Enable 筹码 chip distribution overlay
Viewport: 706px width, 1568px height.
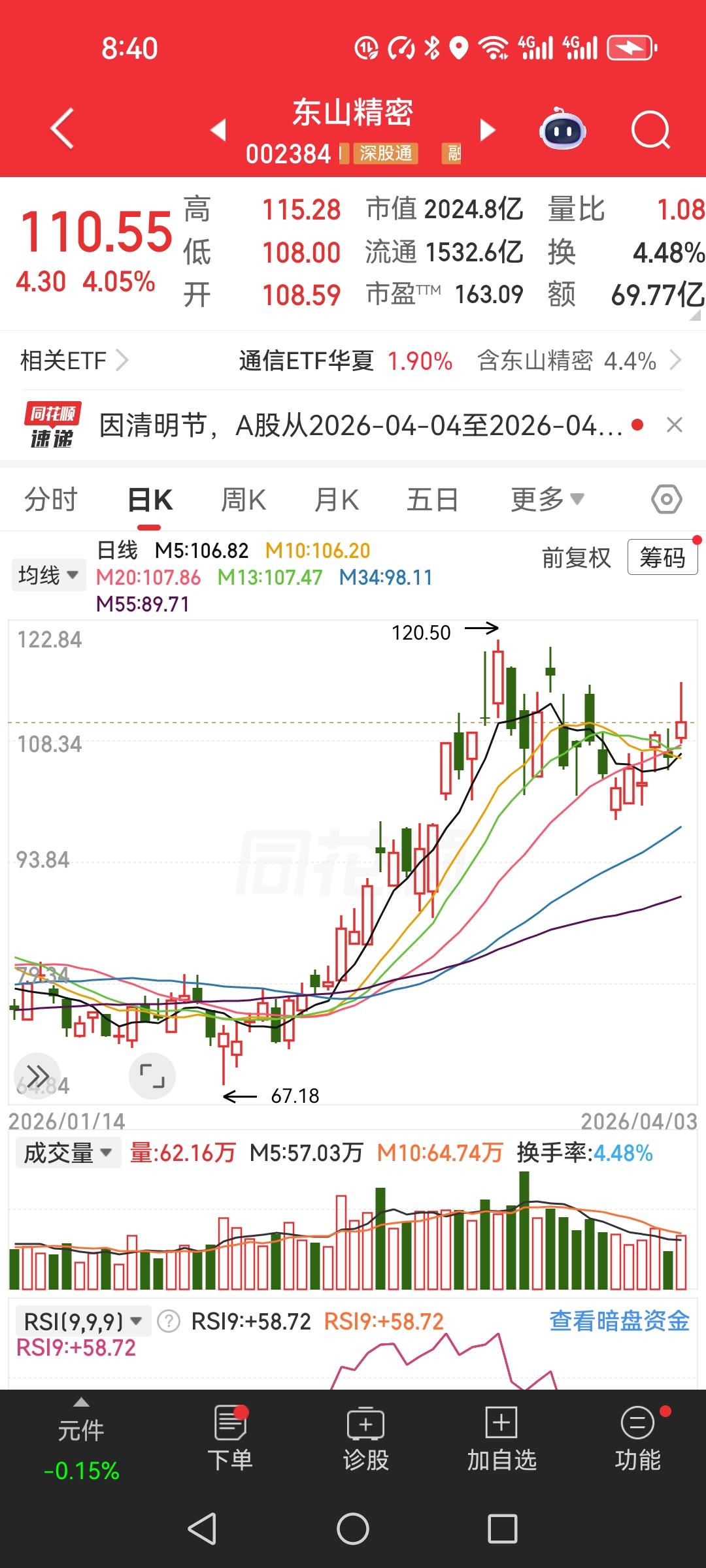pos(662,559)
